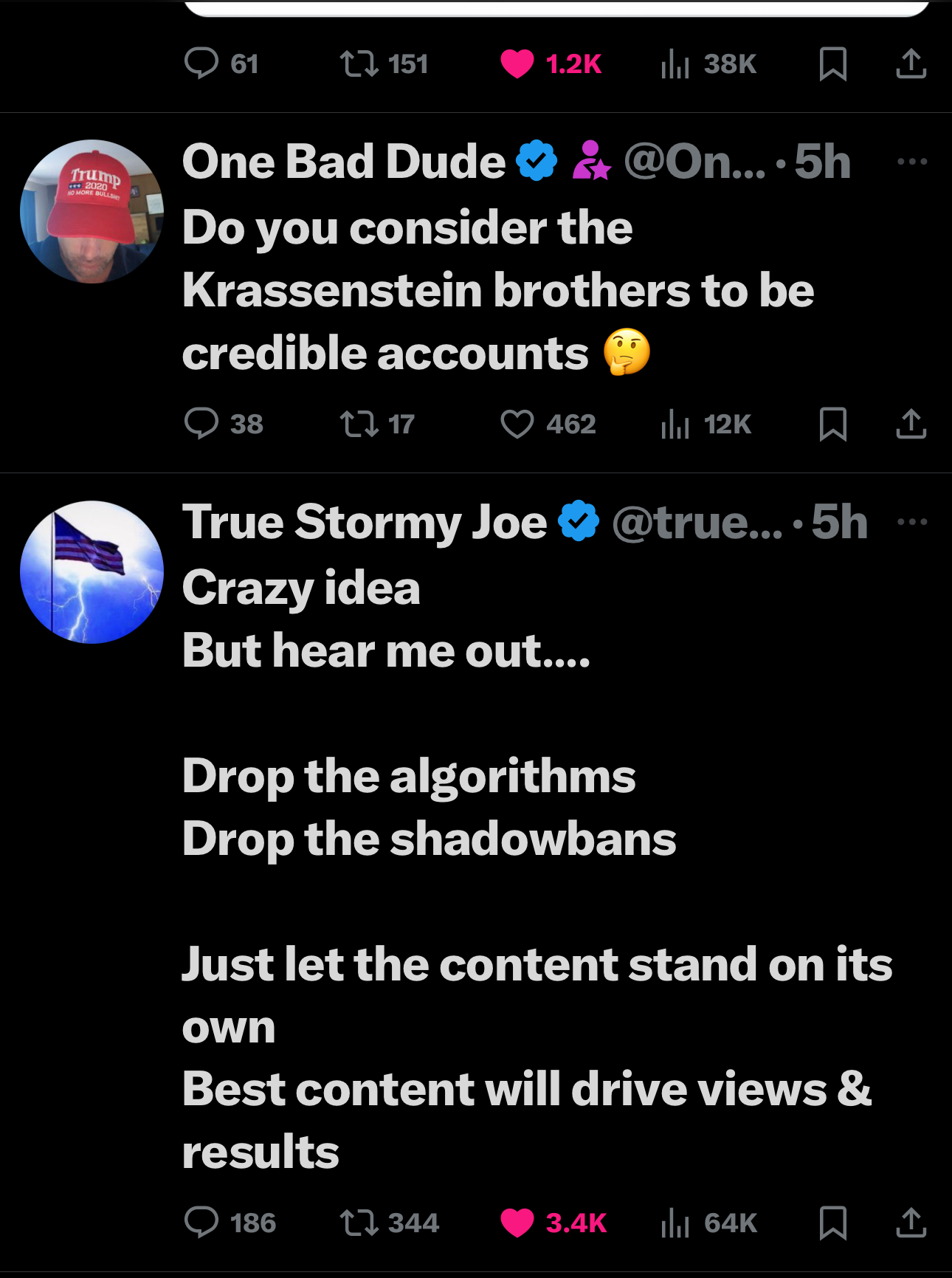The width and height of the screenshot is (952, 1278).
Task: Like One Bad Dude's post
Action: (517, 424)
